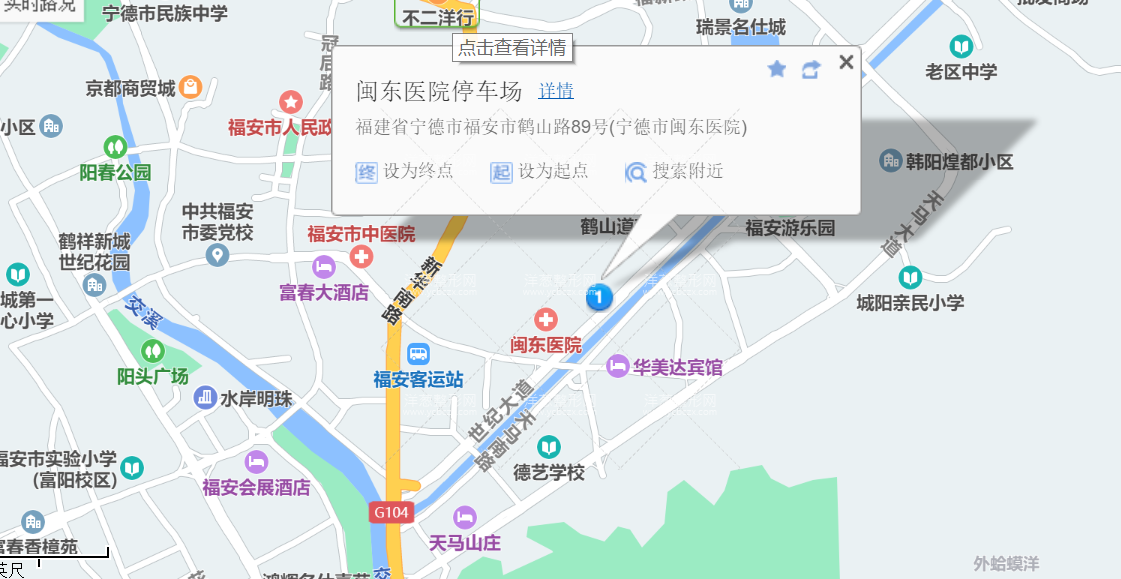Set parking lot as starting point (设为起点)
Viewport: 1121px width, 579px height.
539,171
